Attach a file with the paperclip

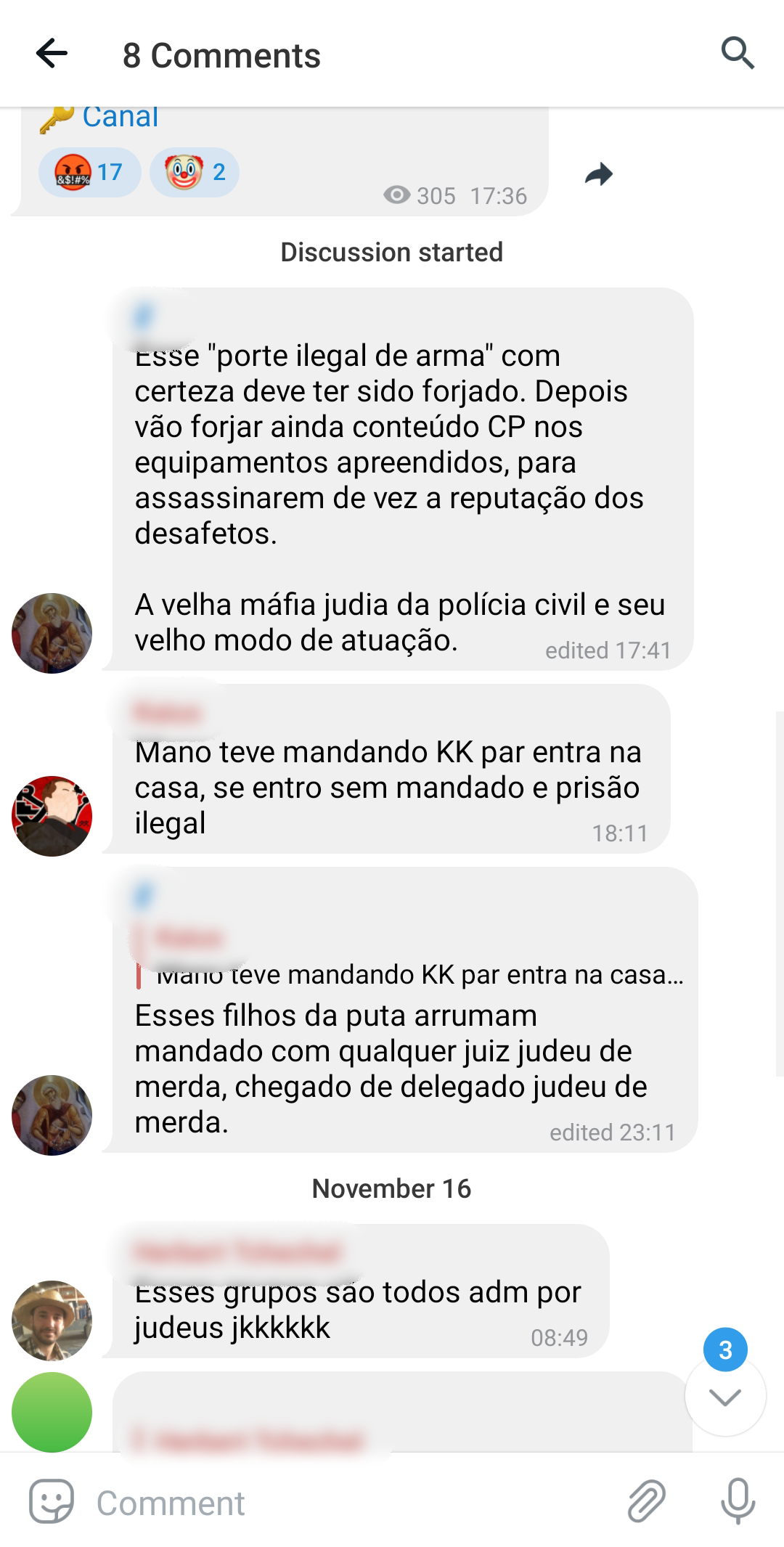point(646,1501)
